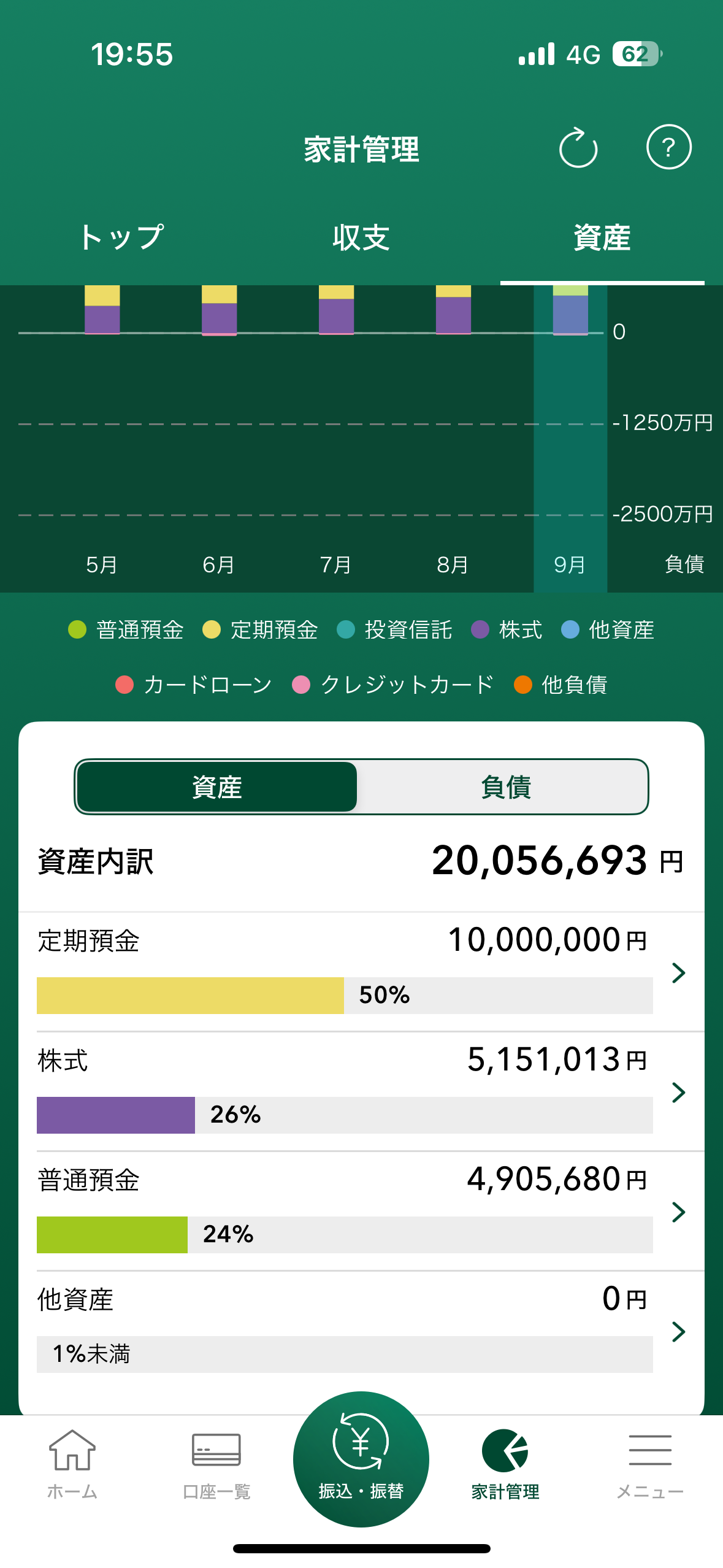723x1568 pixels.
Task: Select the 8月 bar in the chart
Action: pos(453,310)
